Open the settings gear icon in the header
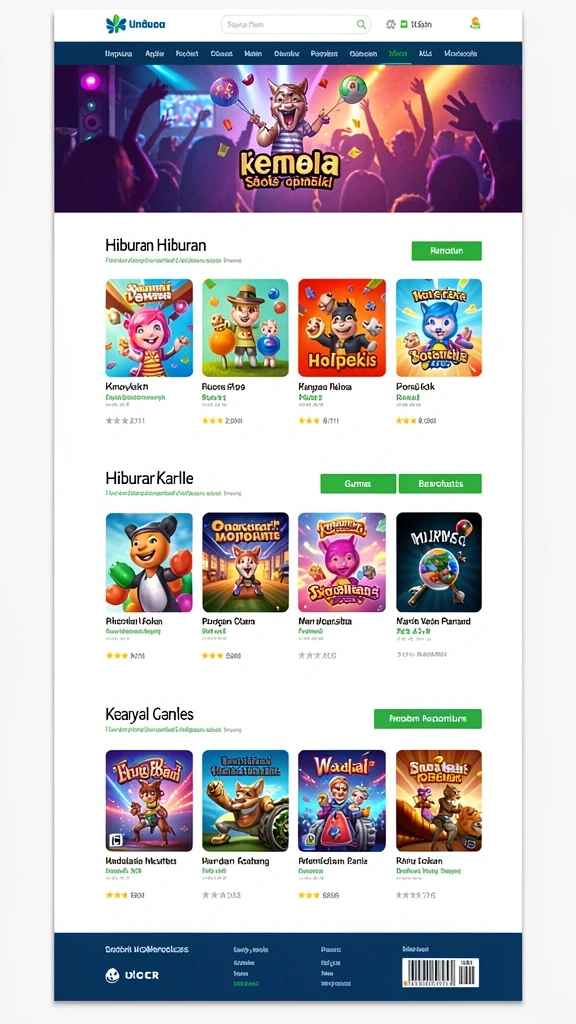This screenshot has height=1024, width=576. (391, 24)
